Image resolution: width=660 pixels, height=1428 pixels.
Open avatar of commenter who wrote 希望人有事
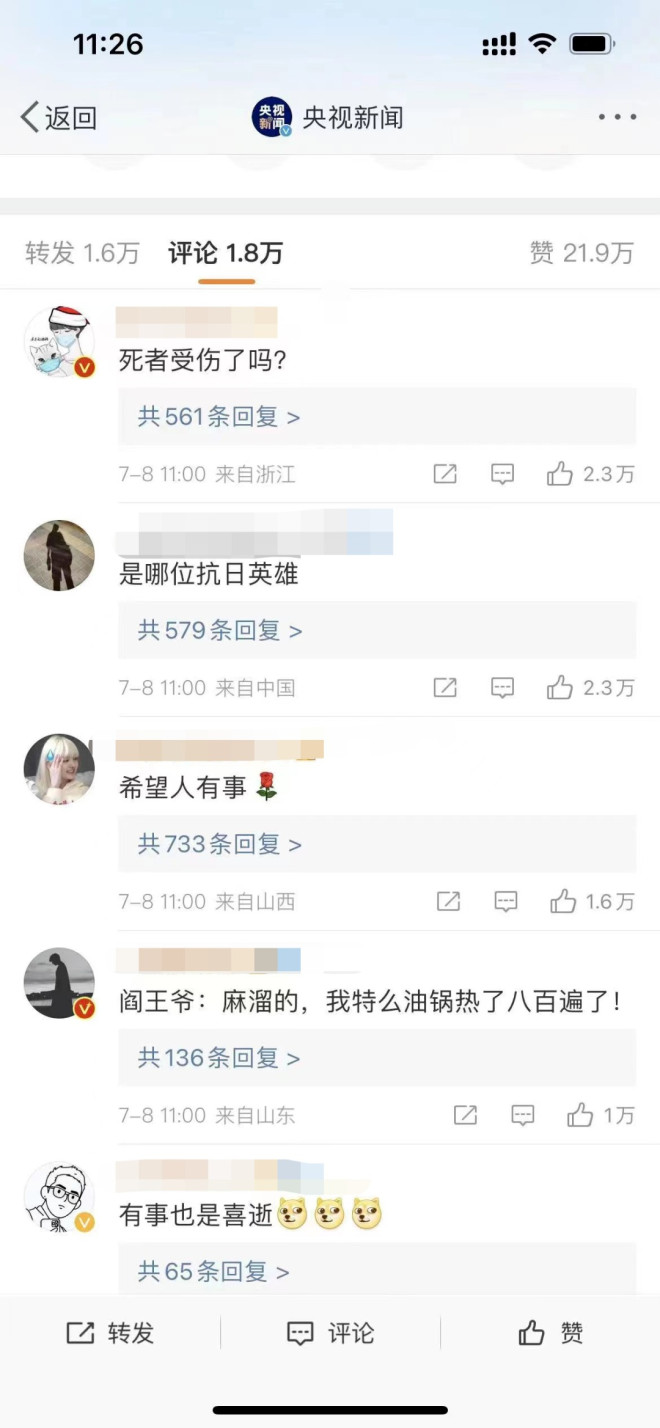59,769
